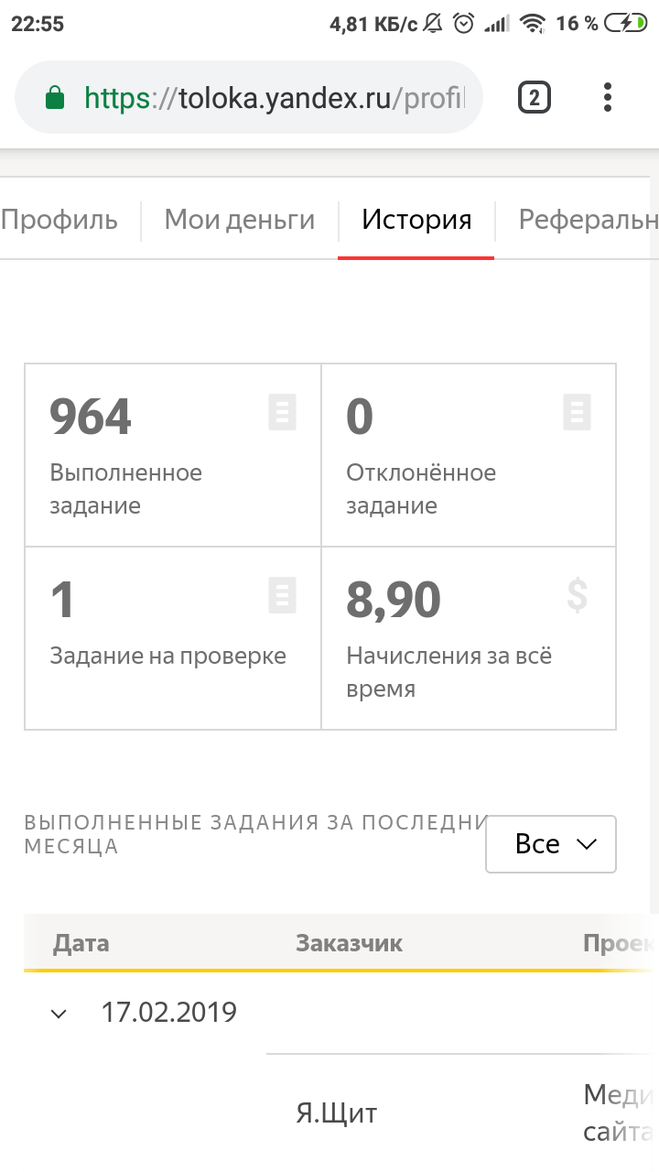659x1172 pixels.
Task: Open the Реферальная tab
Action: pyautogui.click(x=586, y=220)
